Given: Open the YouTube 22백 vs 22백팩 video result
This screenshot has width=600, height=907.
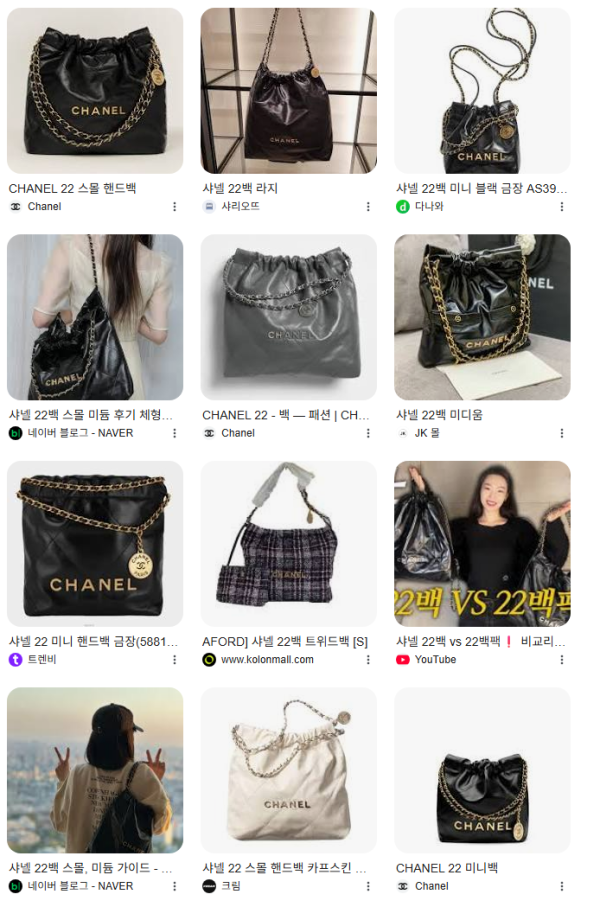Looking at the screenshot, I should tap(482, 544).
